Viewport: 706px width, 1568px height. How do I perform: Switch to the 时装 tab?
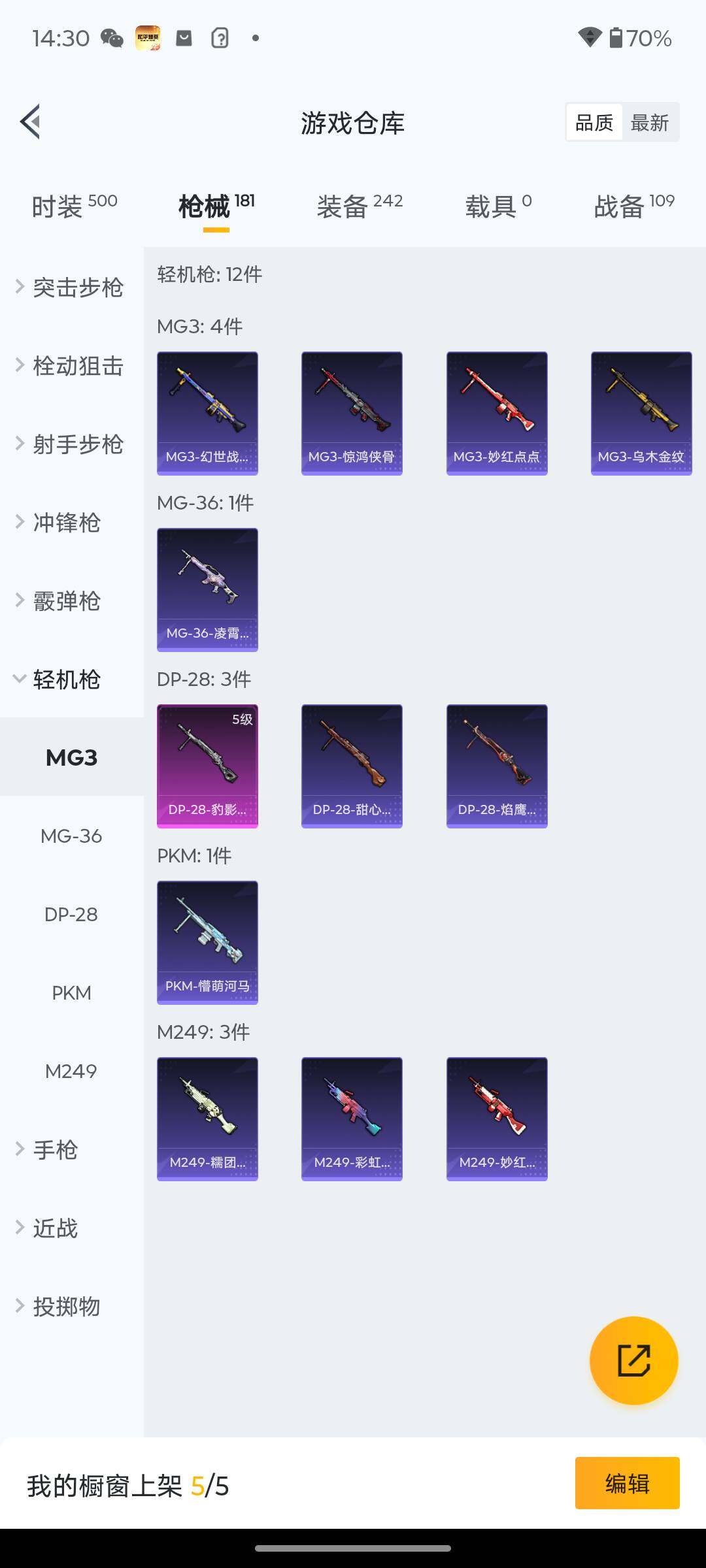tap(74, 206)
